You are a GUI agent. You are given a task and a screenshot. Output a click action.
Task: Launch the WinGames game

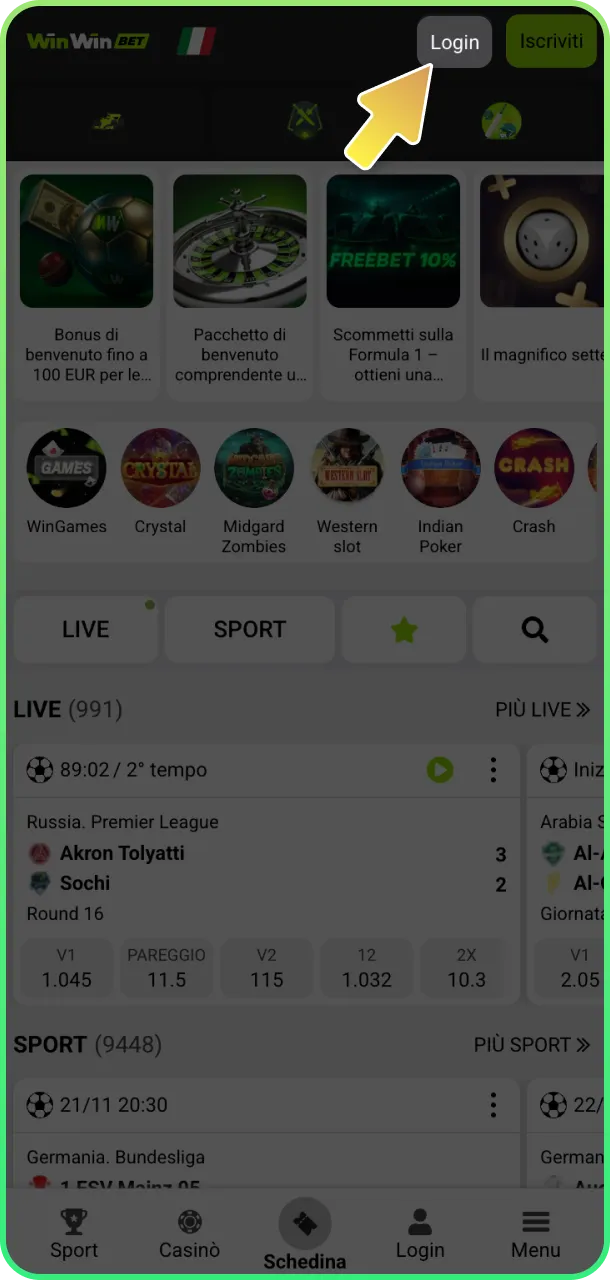(x=66, y=482)
